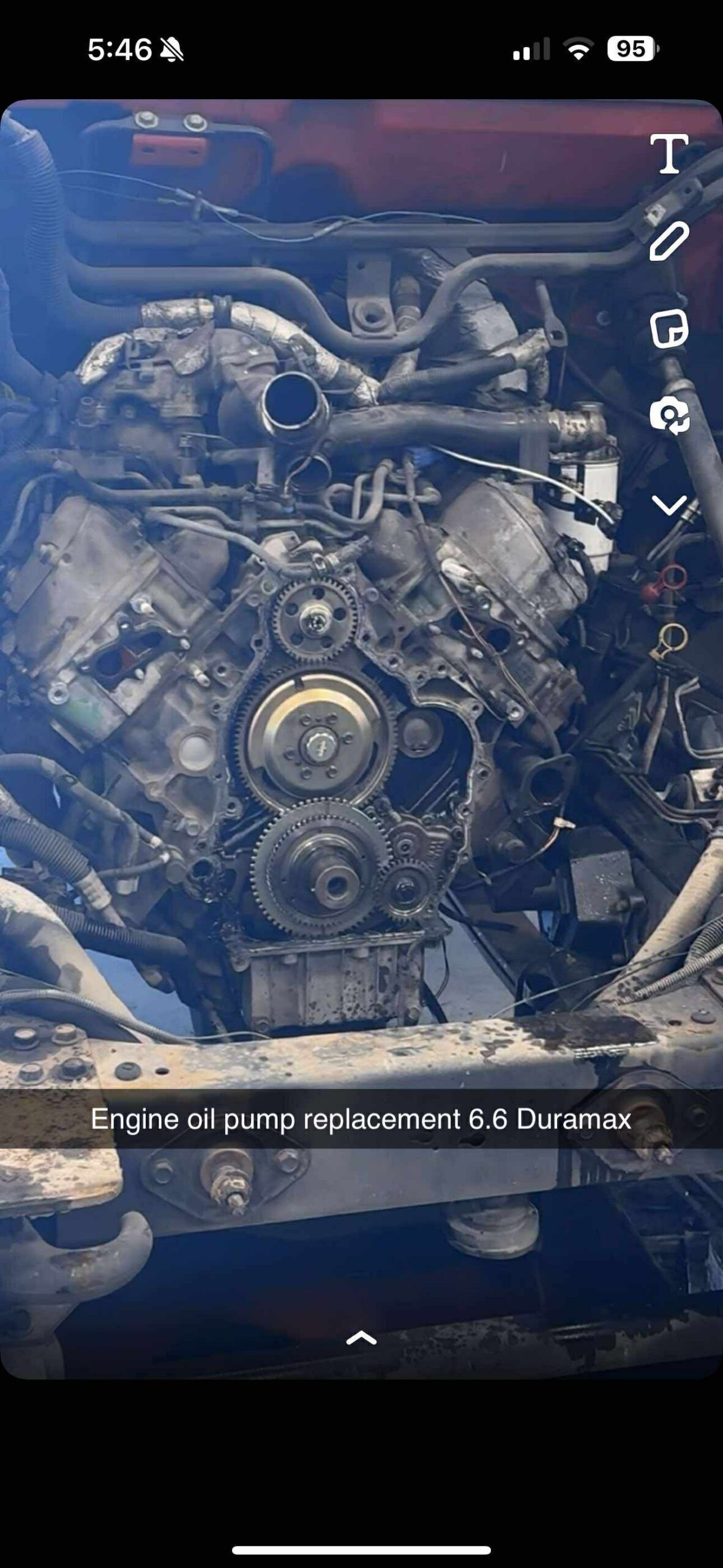
Task: Select the pencil draw tool
Action: [x=669, y=241]
